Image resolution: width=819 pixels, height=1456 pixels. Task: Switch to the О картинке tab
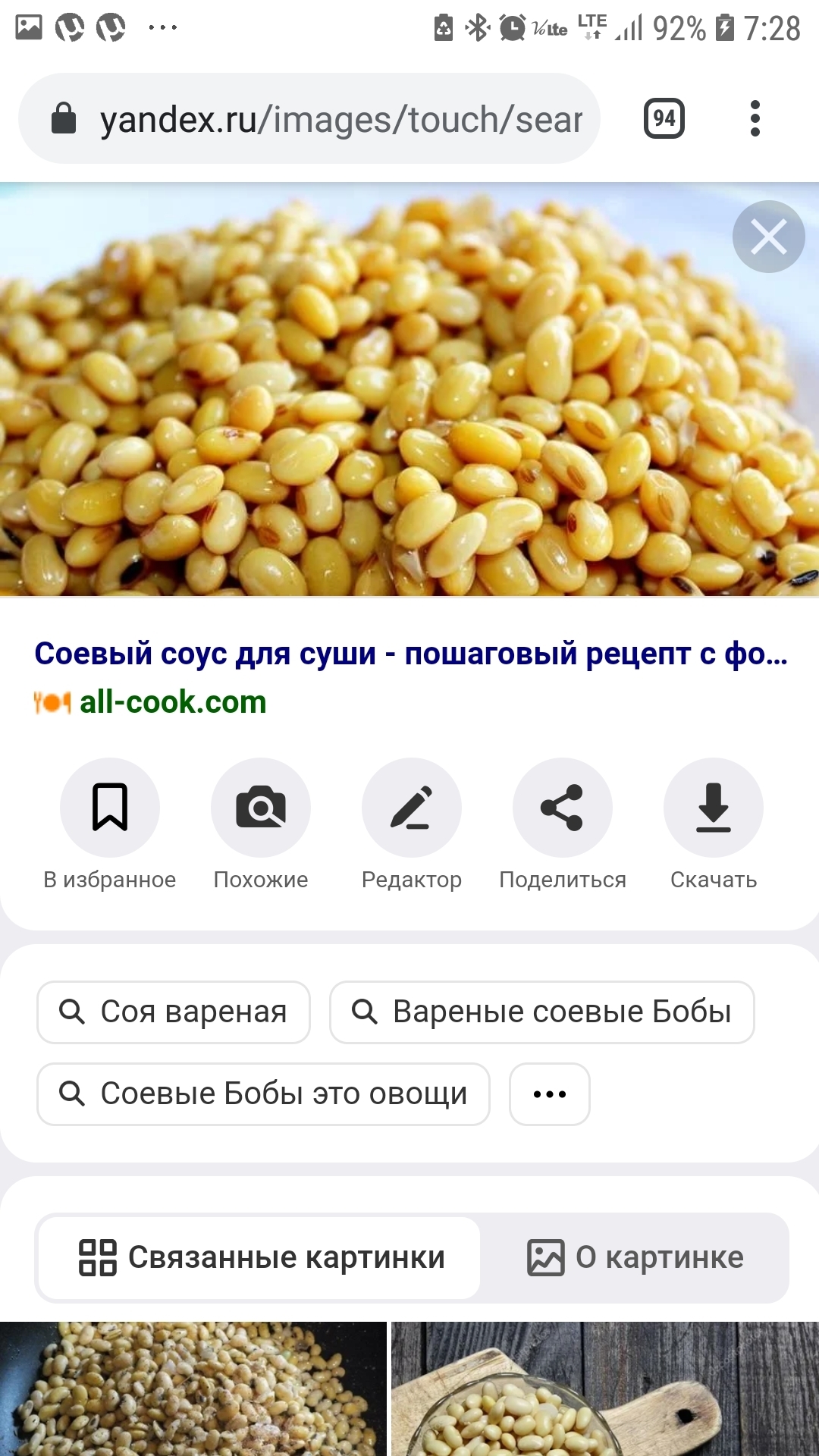(x=635, y=1257)
